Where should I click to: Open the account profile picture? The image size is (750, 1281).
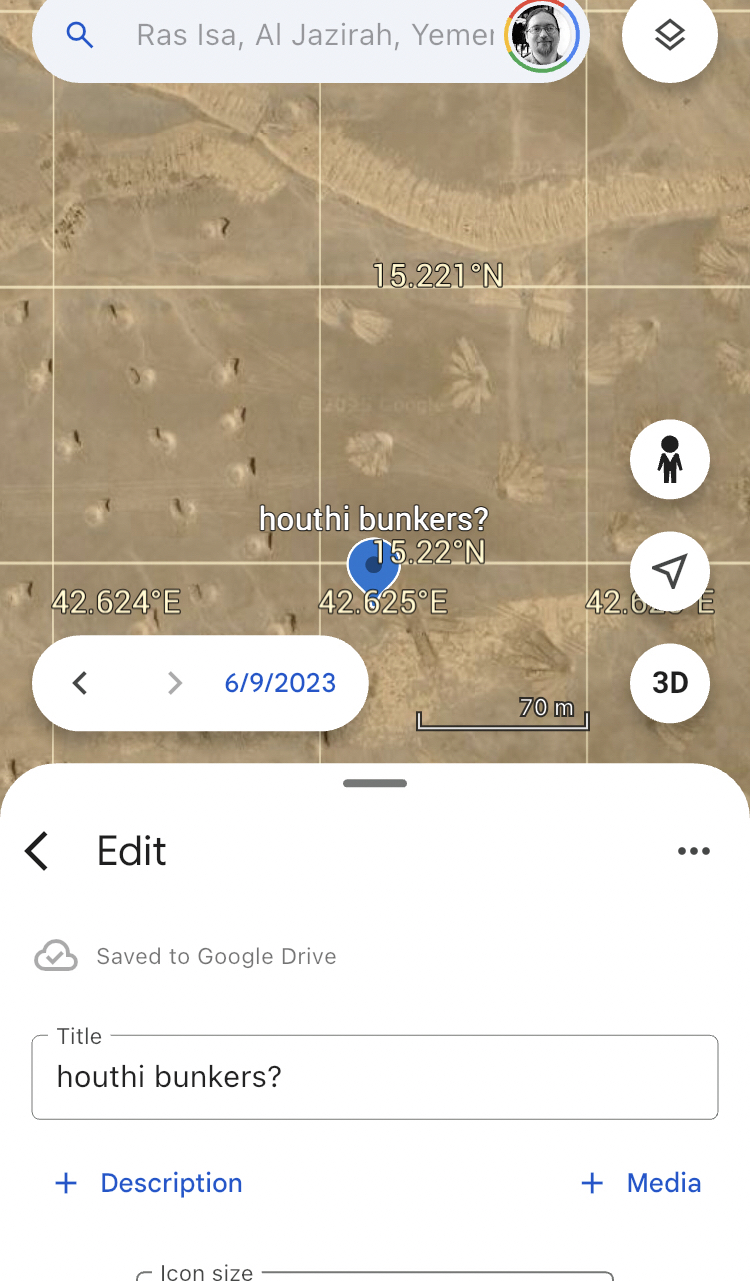pos(544,36)
